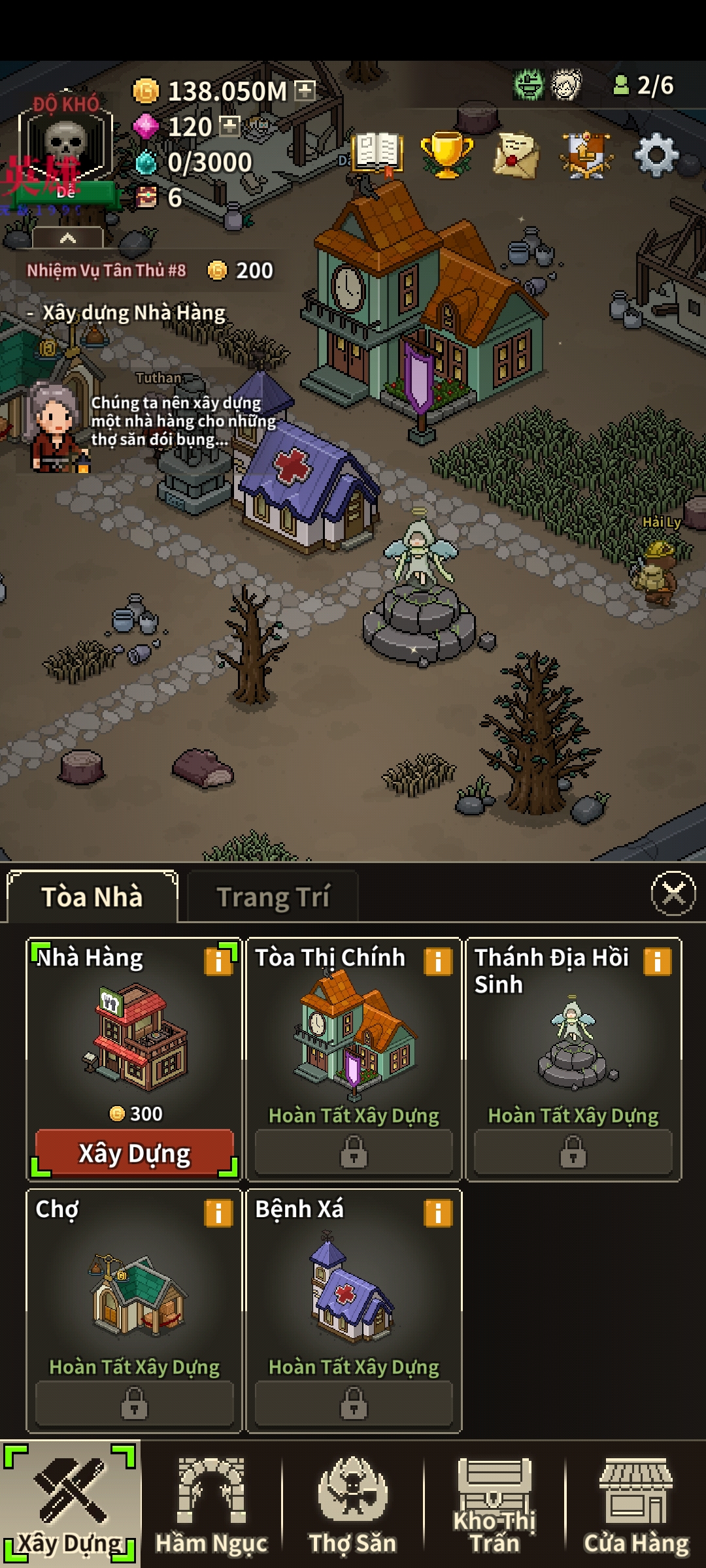Show info for Chợ
The height and width of the screenshot is (1568, 706).
click(x=218, y=1213)
